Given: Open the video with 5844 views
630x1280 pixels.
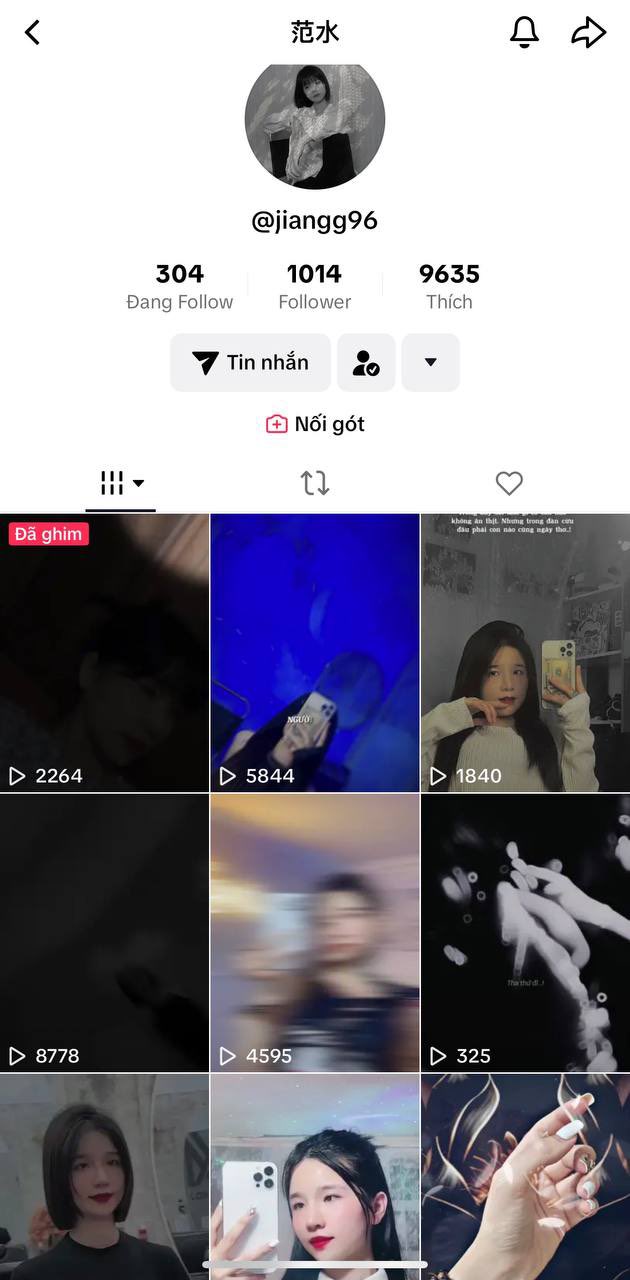Looking at the screenshot, I should [x=315, y=652].
